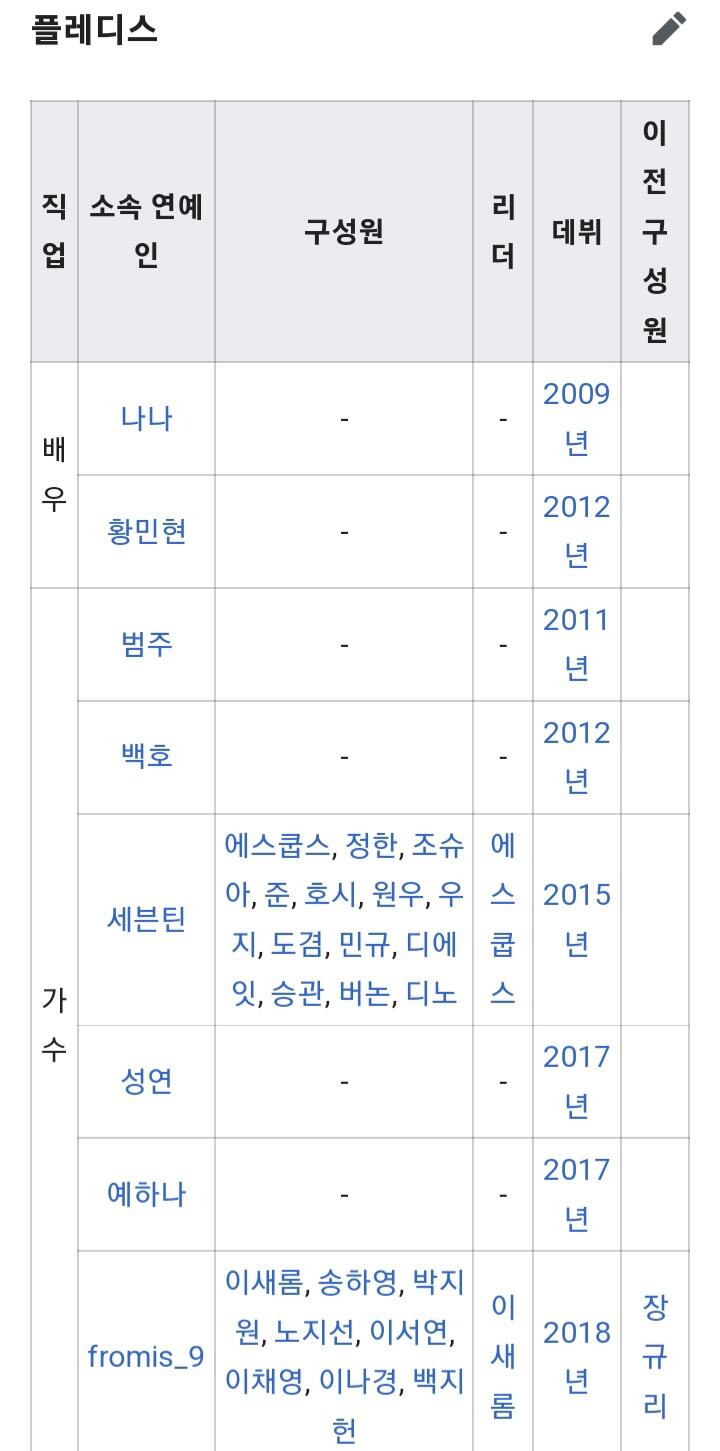Open the 예하나 link
Image resolution: width=720 pixels, height=1451 pixels.
(x=147, y=1194)
